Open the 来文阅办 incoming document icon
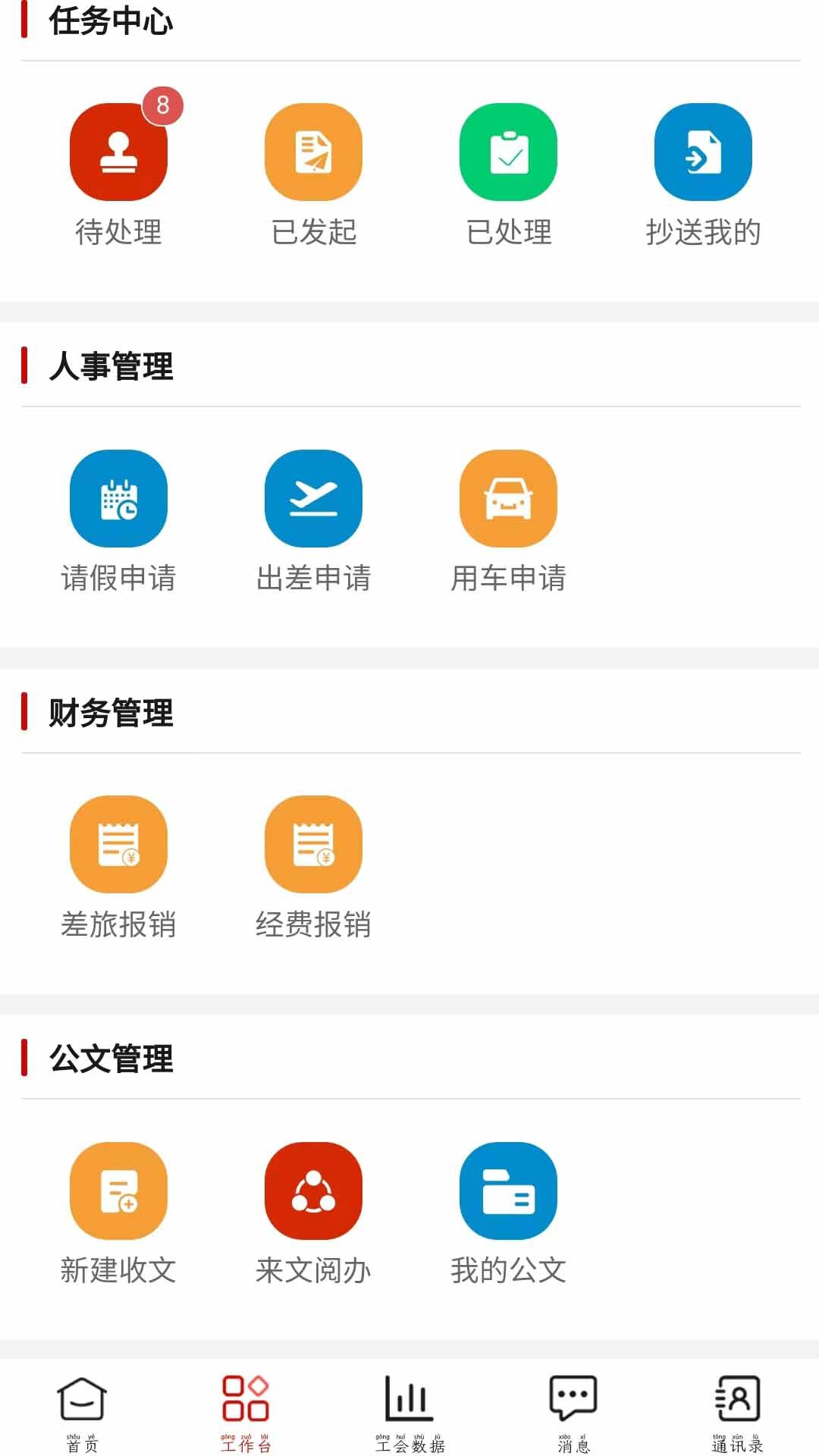 (313, 1191)
